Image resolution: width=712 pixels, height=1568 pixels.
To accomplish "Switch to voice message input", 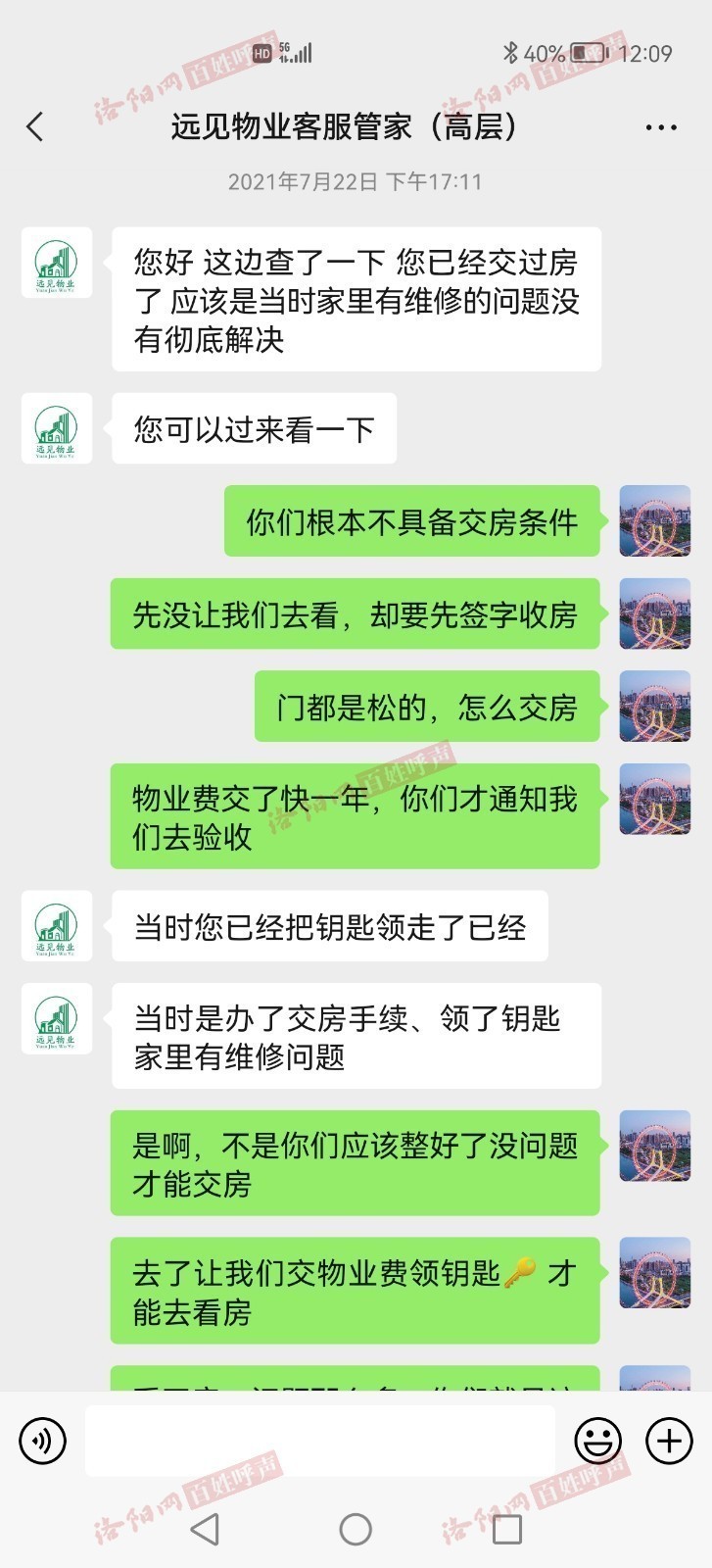I will pyautogui.click(x=43, y=1441).
